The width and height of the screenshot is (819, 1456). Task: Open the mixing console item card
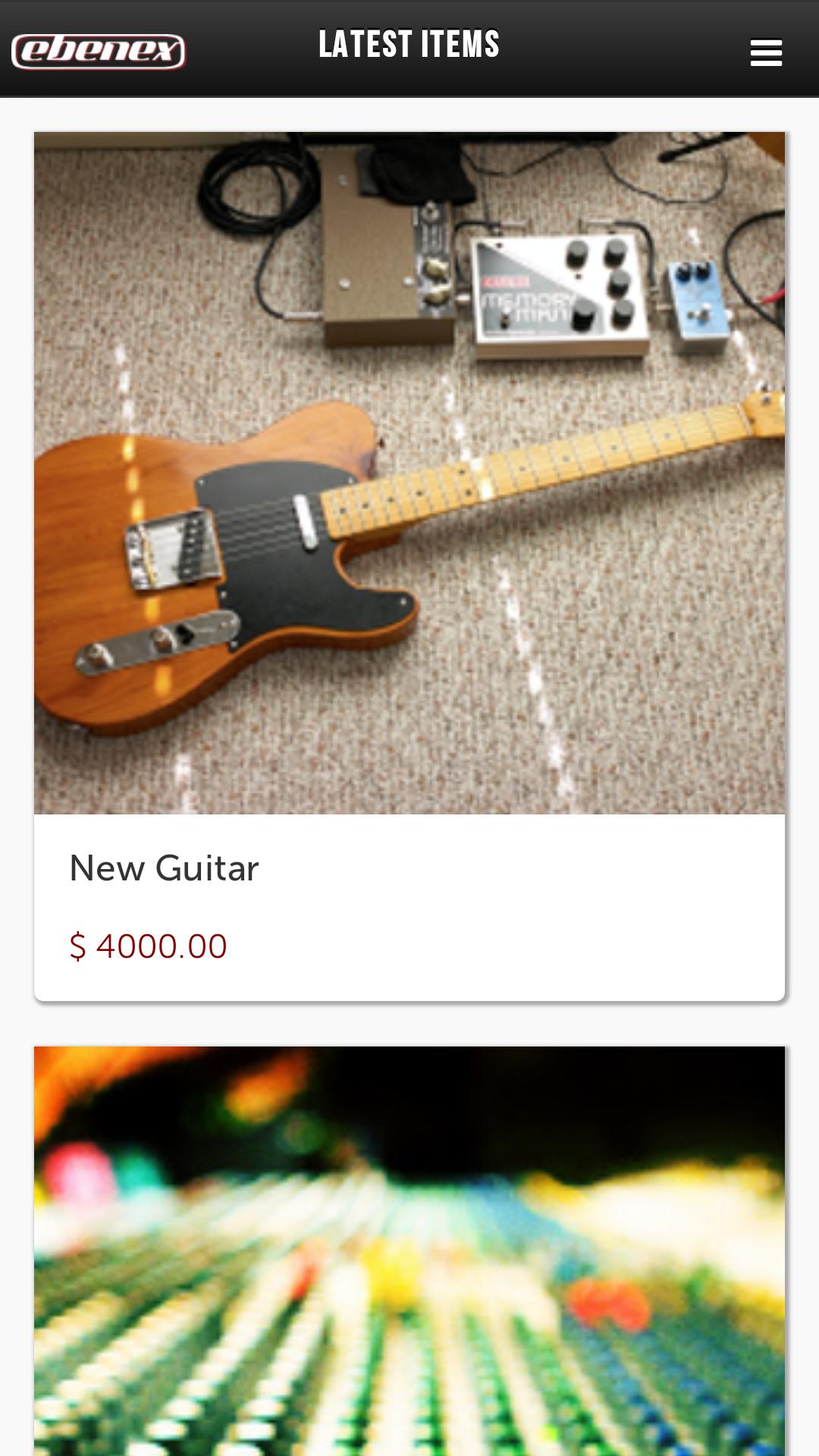point(409,1251)
